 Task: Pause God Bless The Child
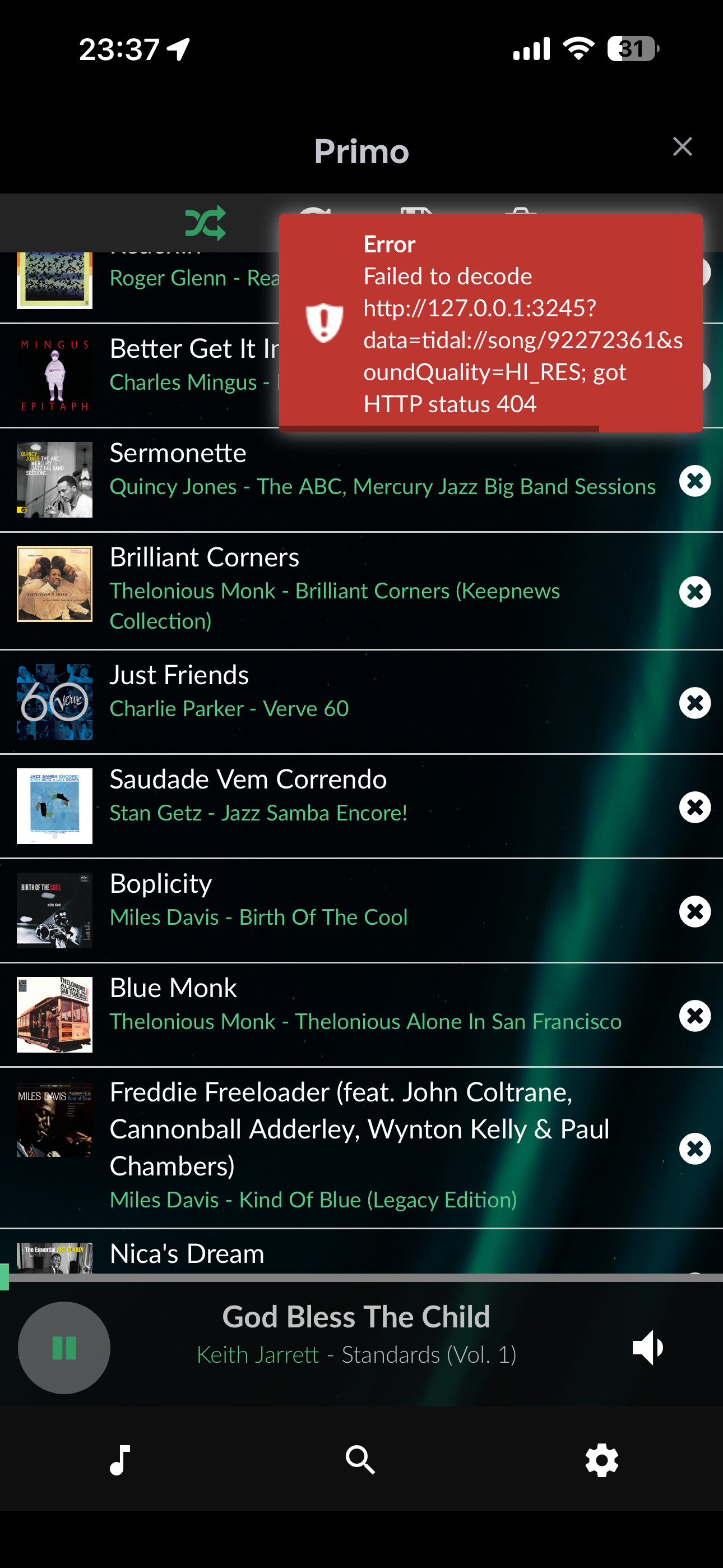(64, 1348)
